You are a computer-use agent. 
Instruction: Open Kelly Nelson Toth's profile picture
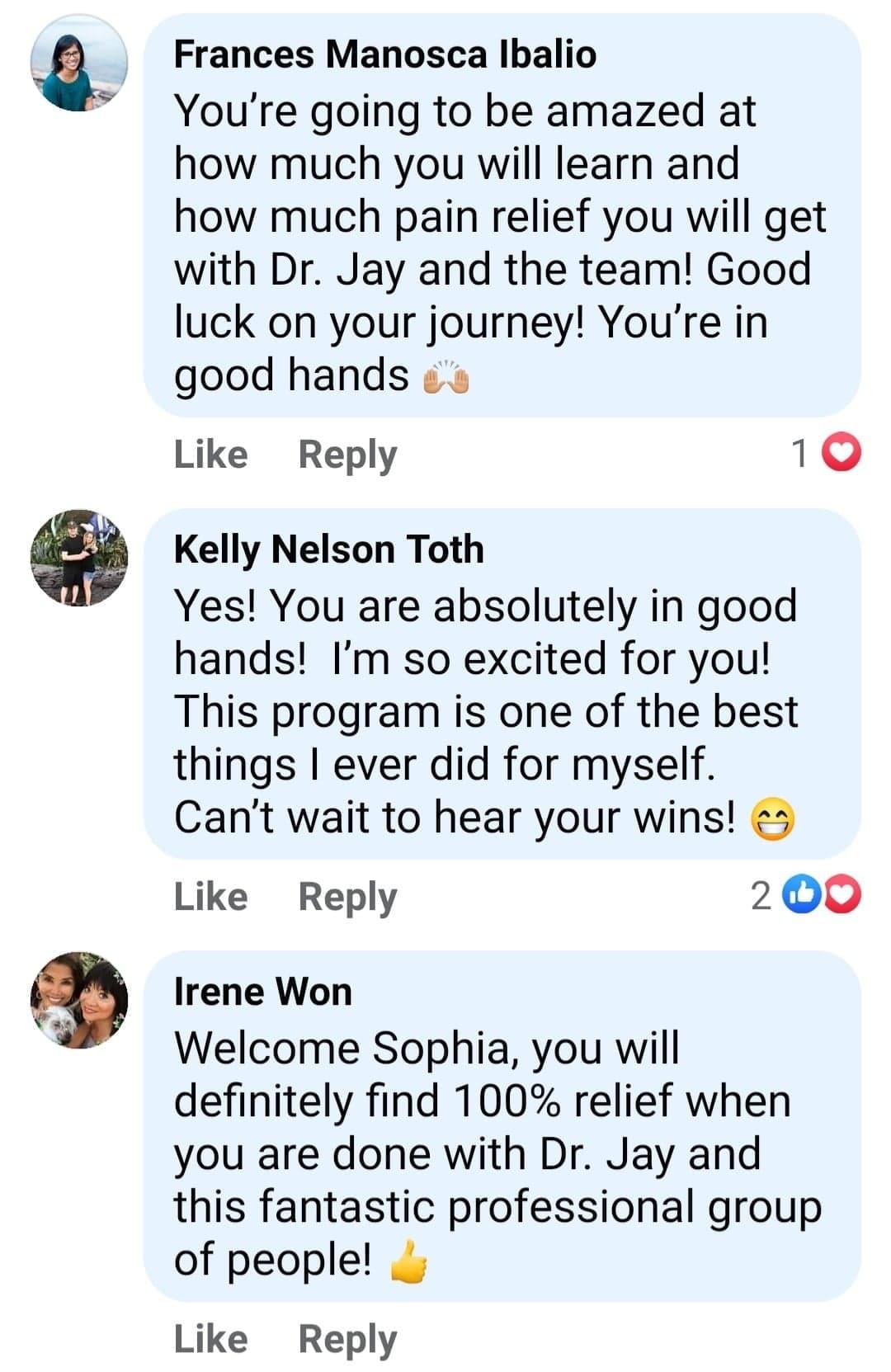(79, 558)
